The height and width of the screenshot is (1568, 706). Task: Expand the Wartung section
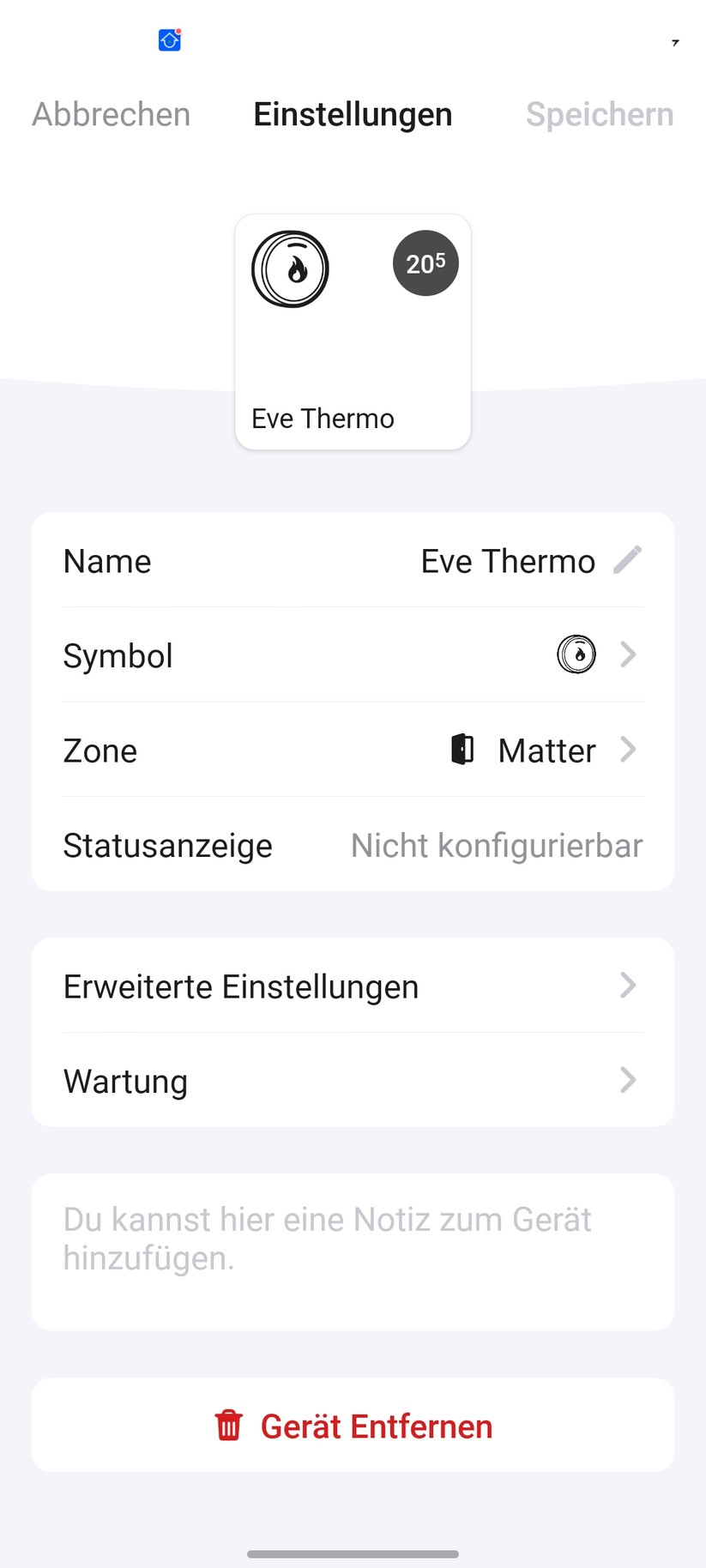tap(629, 1081)
